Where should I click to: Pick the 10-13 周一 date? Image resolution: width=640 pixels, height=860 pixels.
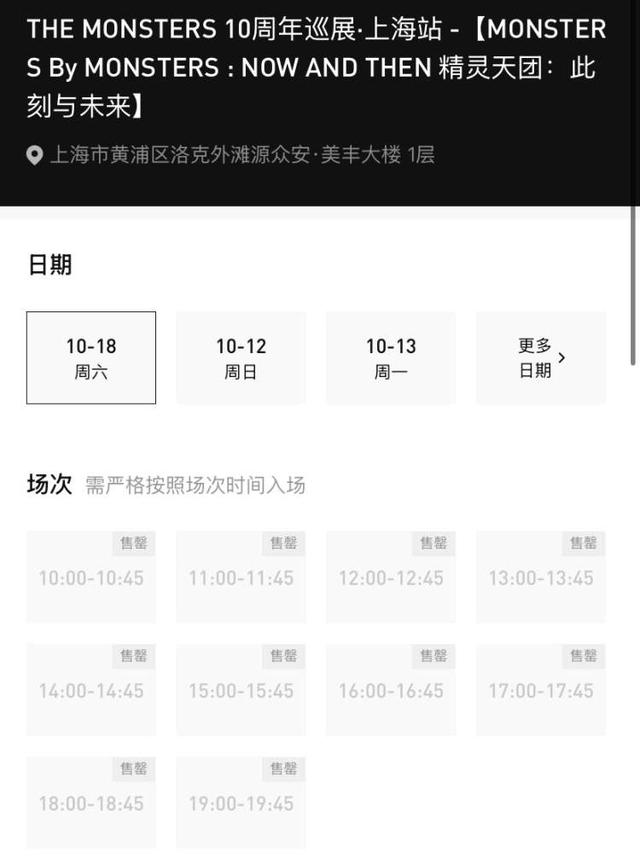coord(391,358)
